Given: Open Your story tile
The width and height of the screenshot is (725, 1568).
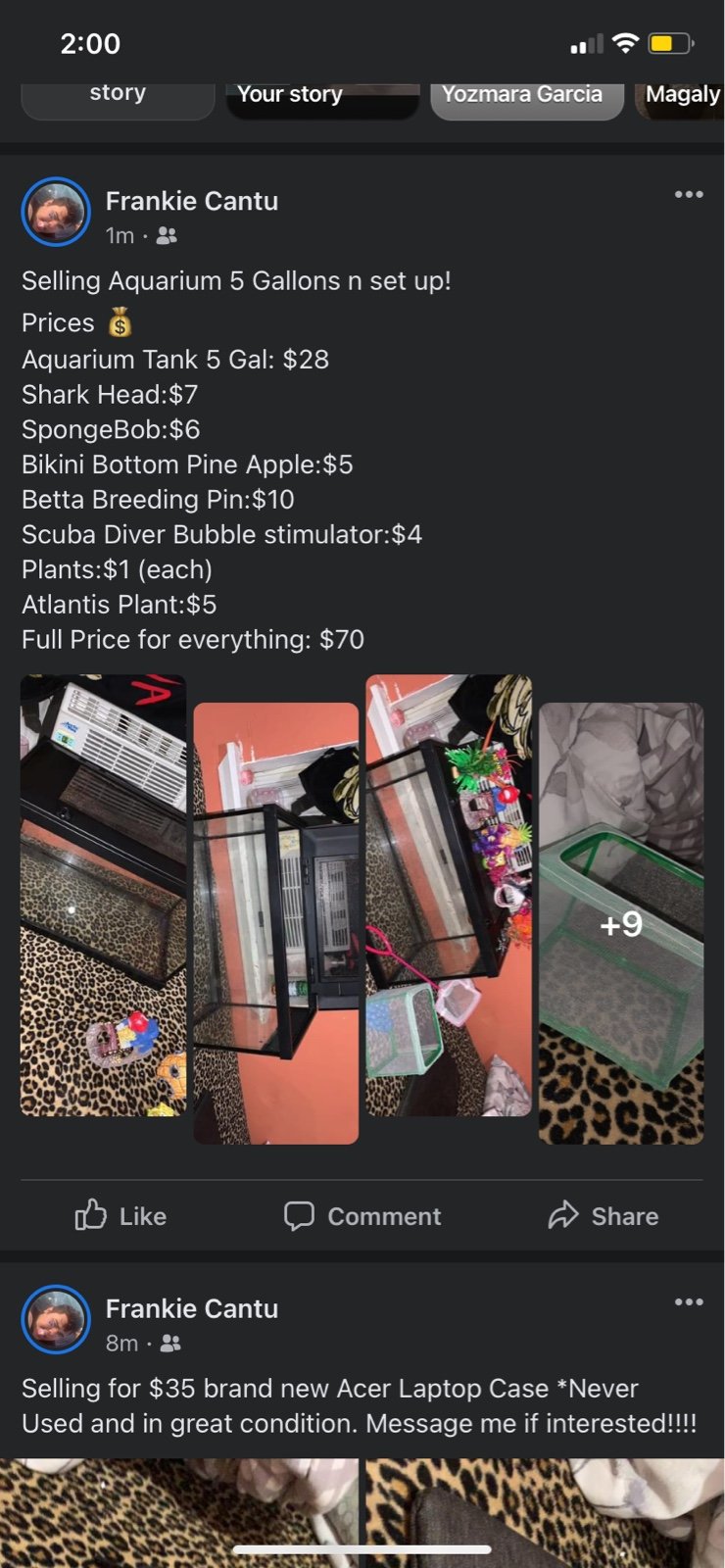Looking at the screenshot, I should pos(323,100).
